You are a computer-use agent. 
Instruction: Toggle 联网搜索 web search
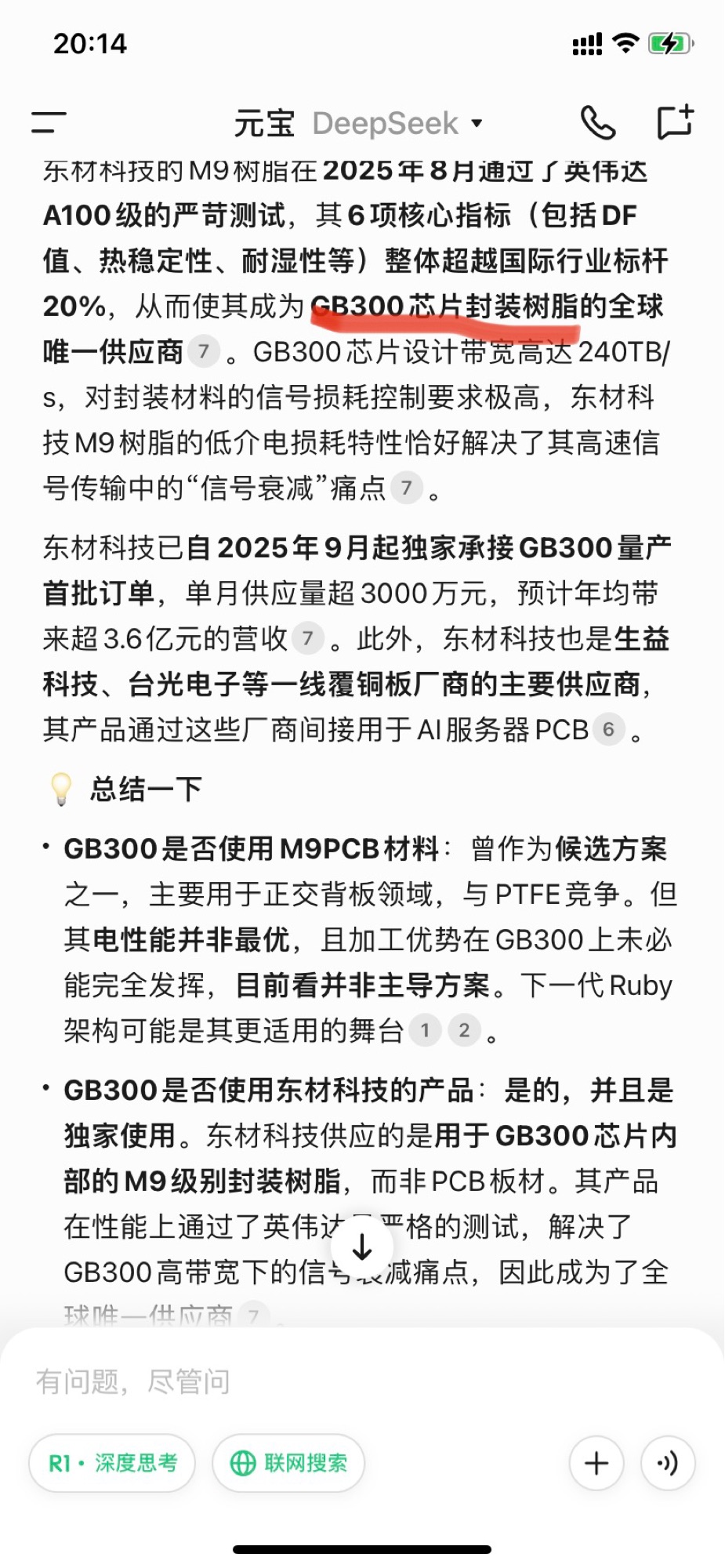point(288,1463)
